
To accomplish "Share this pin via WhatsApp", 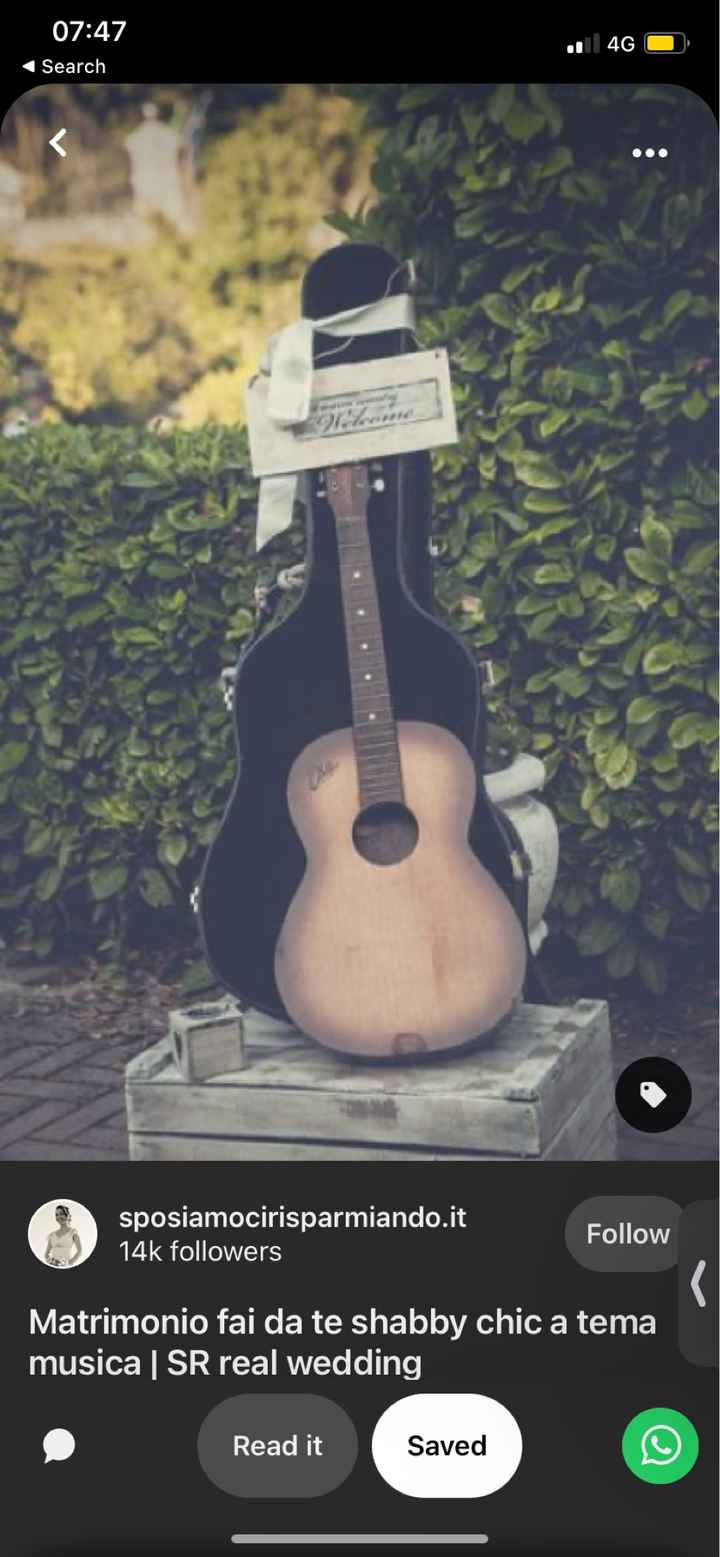I will [660, 1445].
